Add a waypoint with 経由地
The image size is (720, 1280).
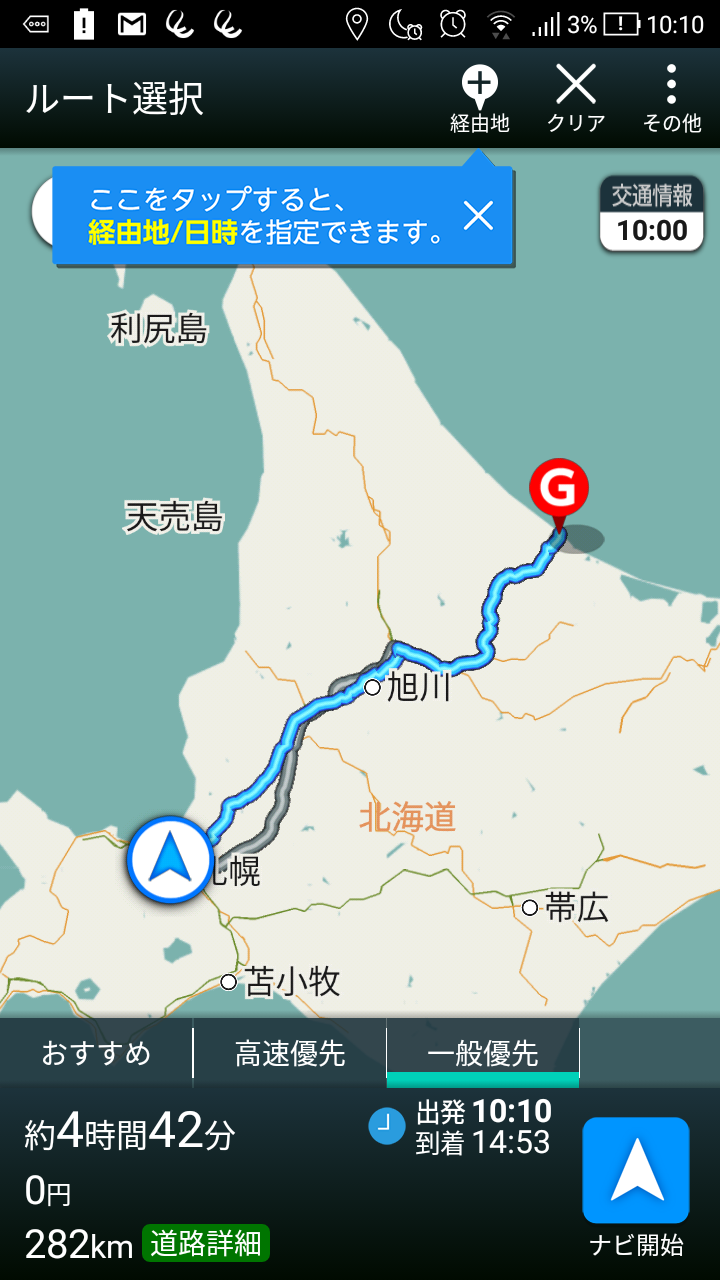pyautogui.click(x=480, y=99)
